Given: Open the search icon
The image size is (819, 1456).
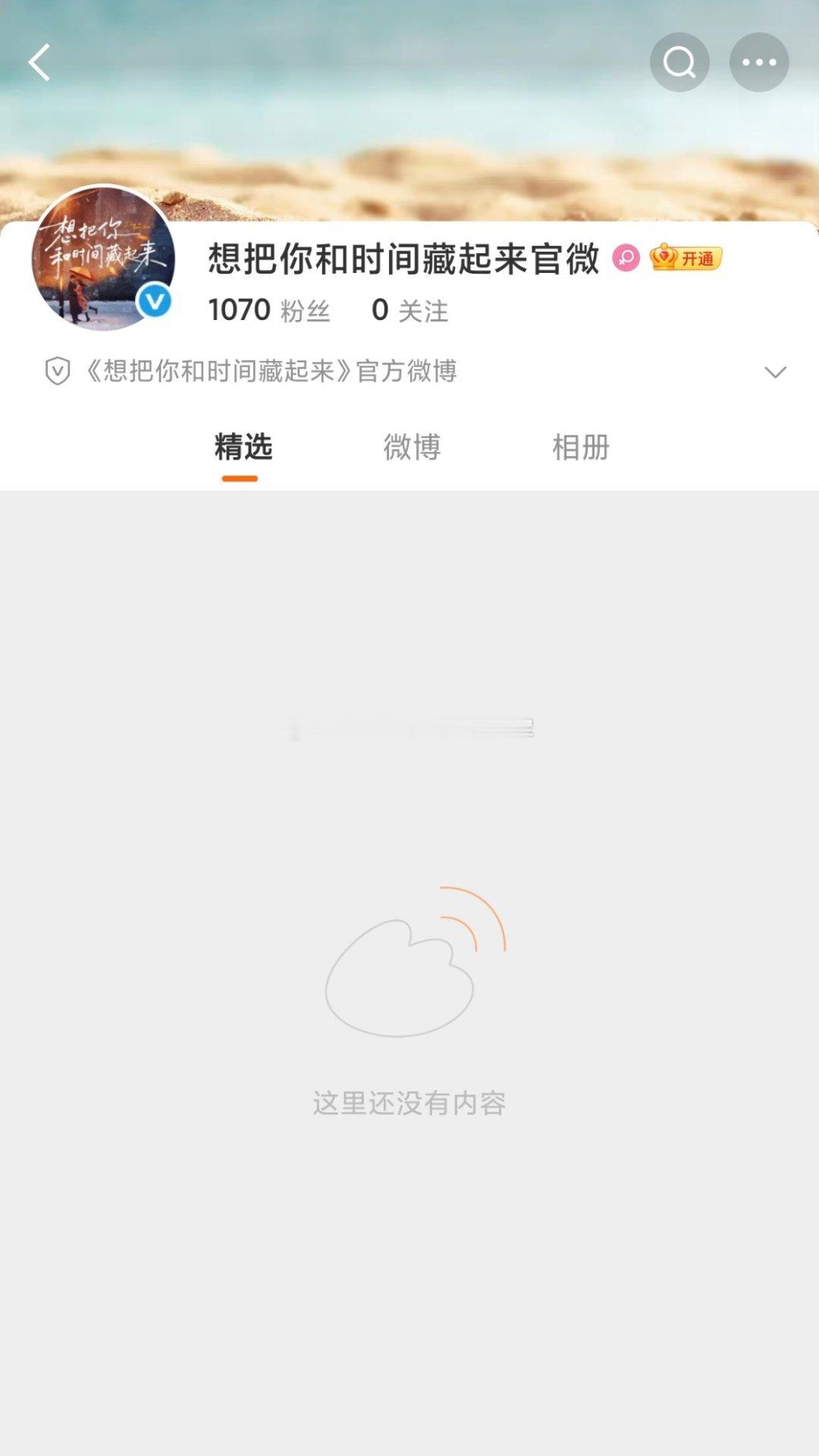Looking at the screenshot, I should [679, 61].
